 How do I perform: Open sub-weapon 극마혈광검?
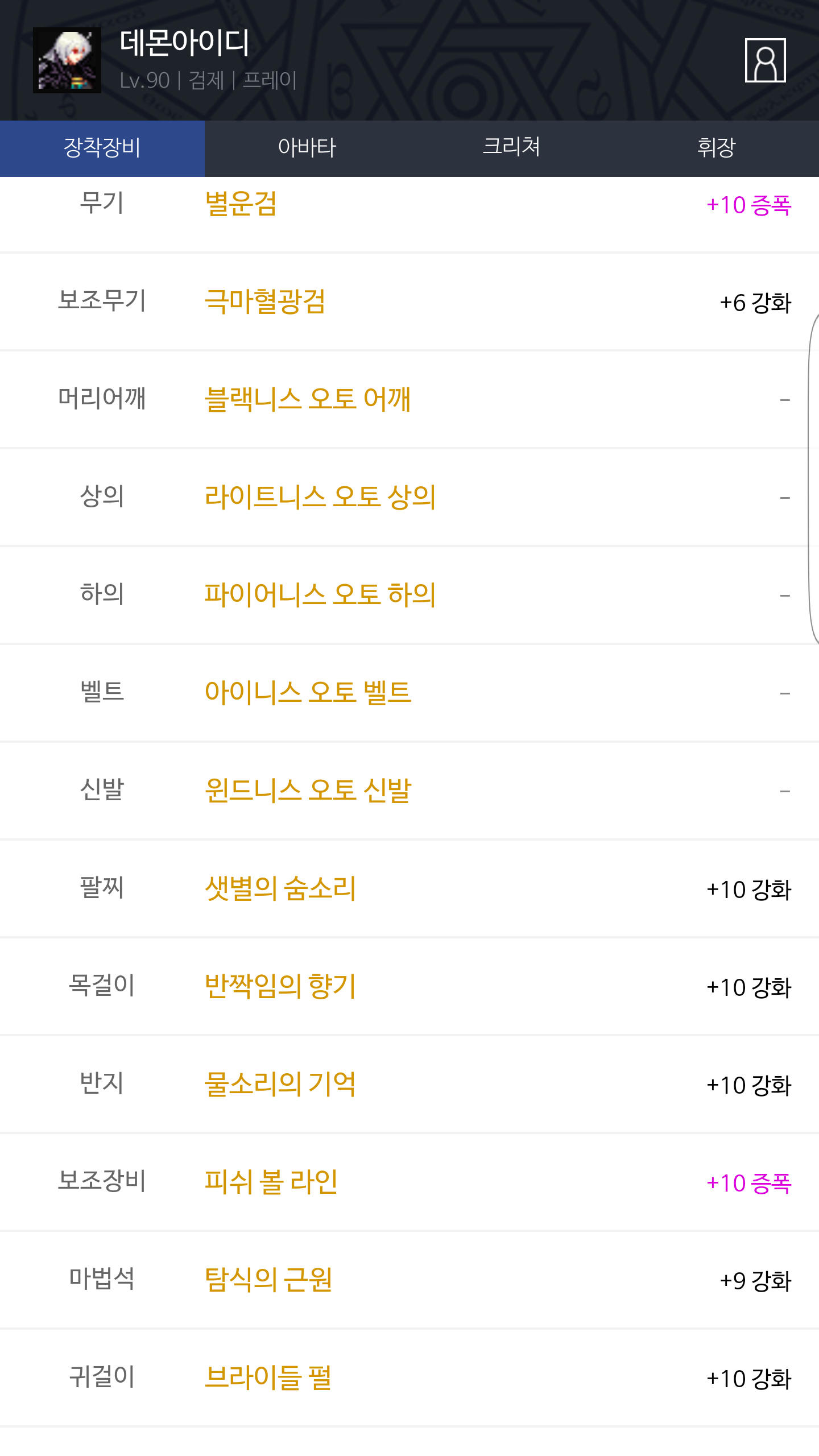265,301
